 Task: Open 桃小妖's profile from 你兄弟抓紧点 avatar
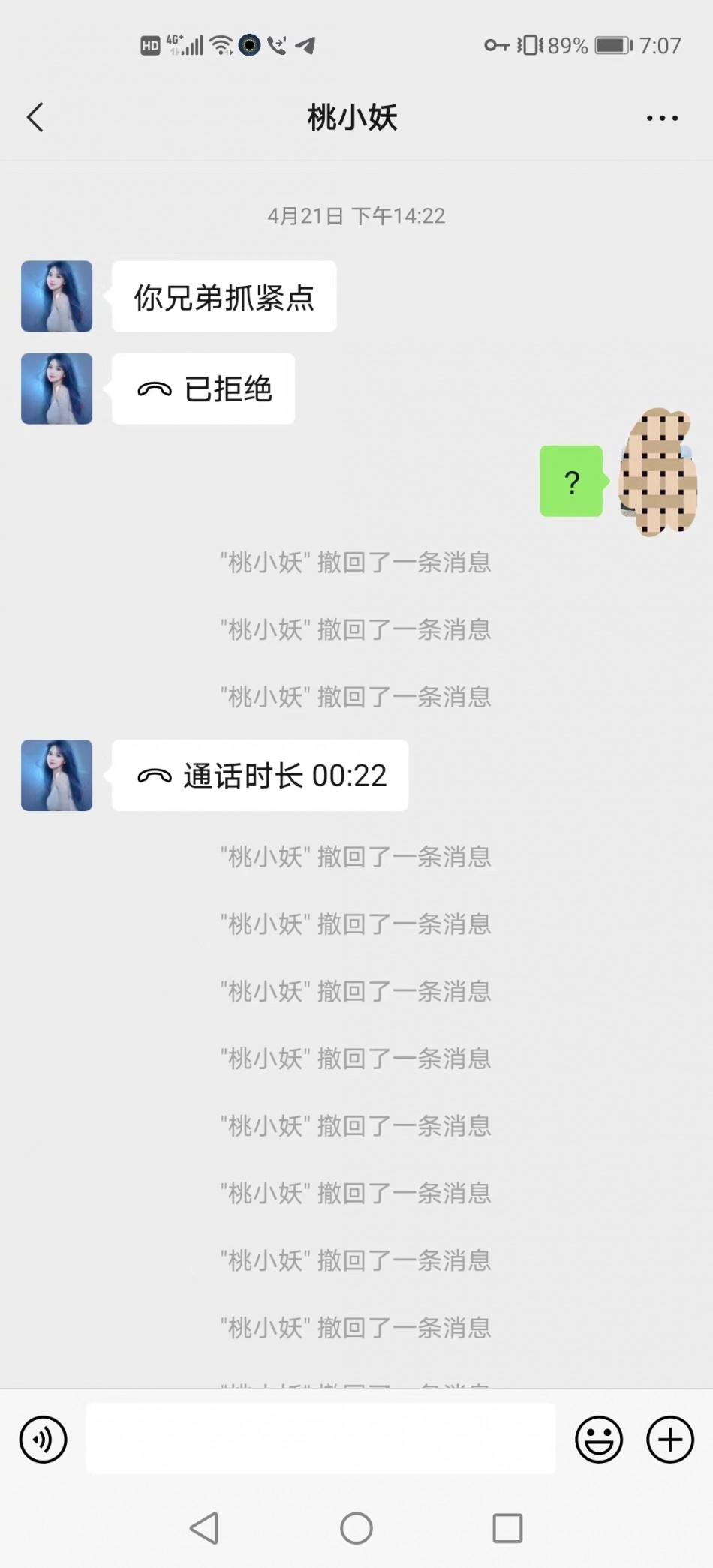pos(57,296)
